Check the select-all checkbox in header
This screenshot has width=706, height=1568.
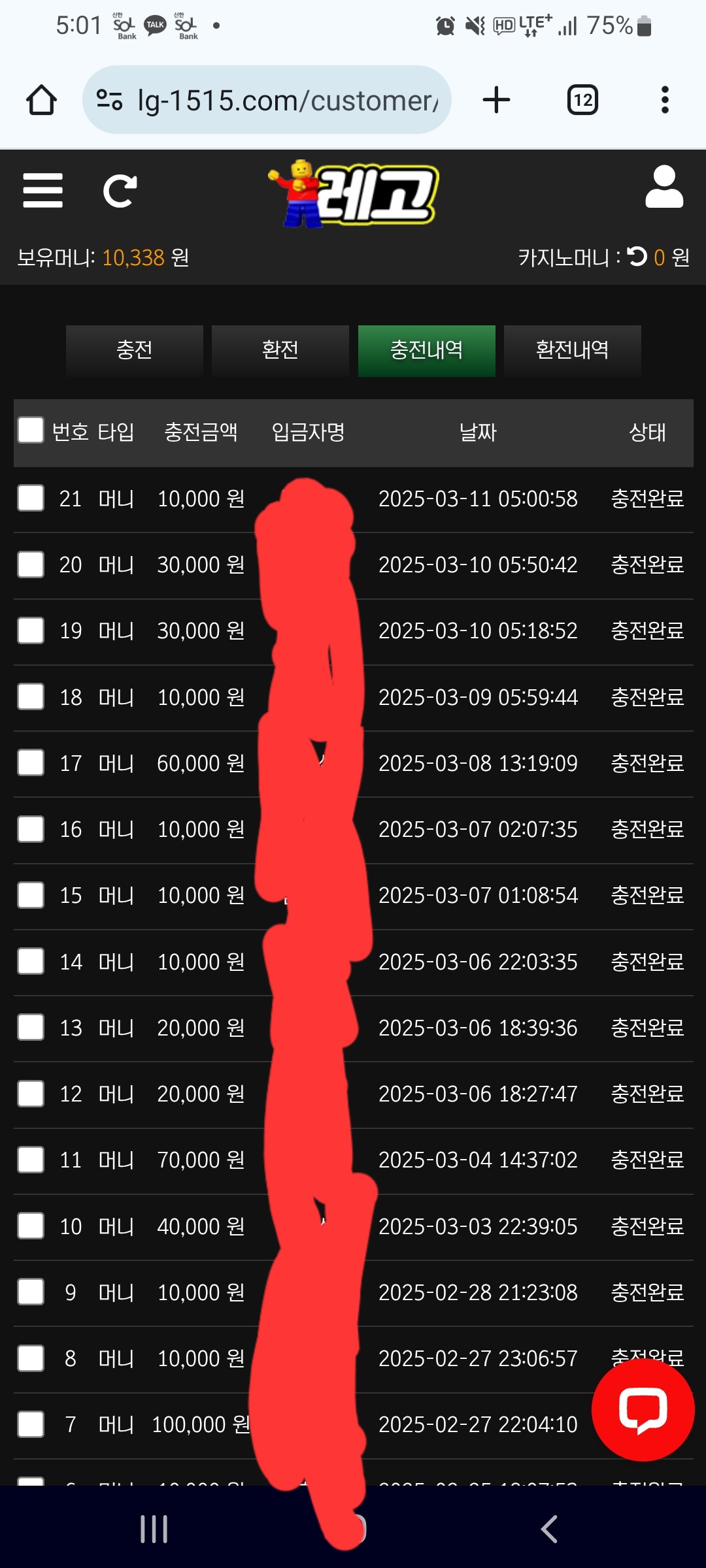pyautogui.click(x=31, y=431)
